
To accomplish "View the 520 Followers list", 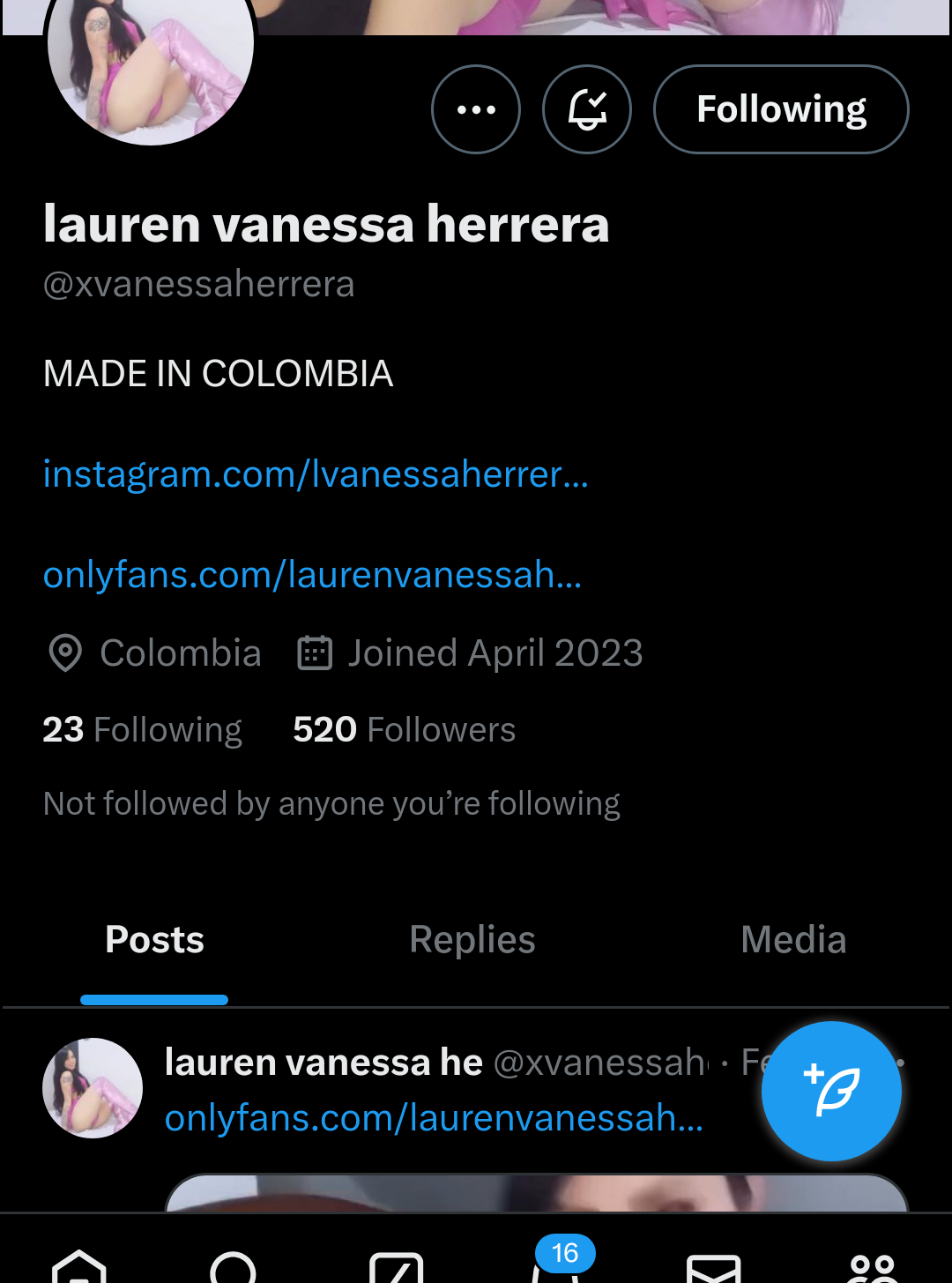I will coord(404,730).
